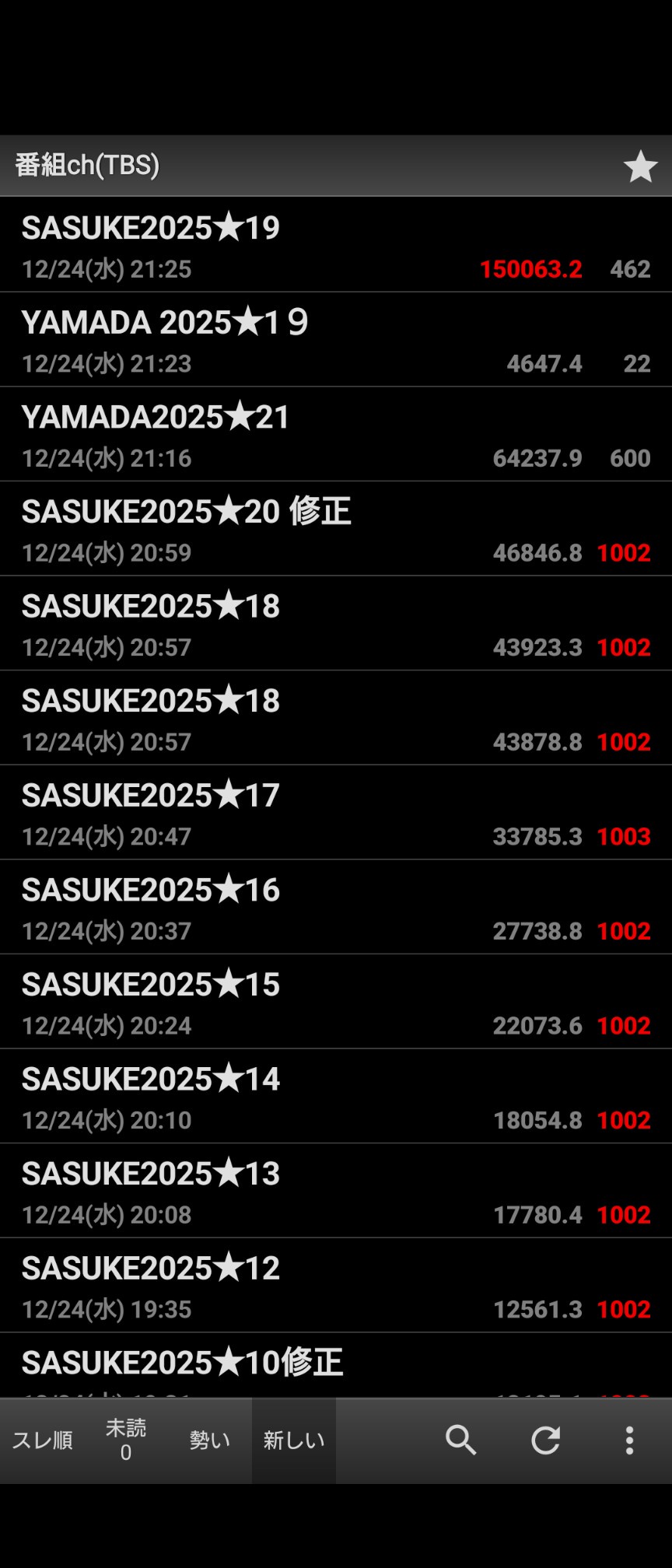The width and height of the screenshot is (672, 1568).
Task: Refresh the thread list
Action: click(x=545, y=1440)
